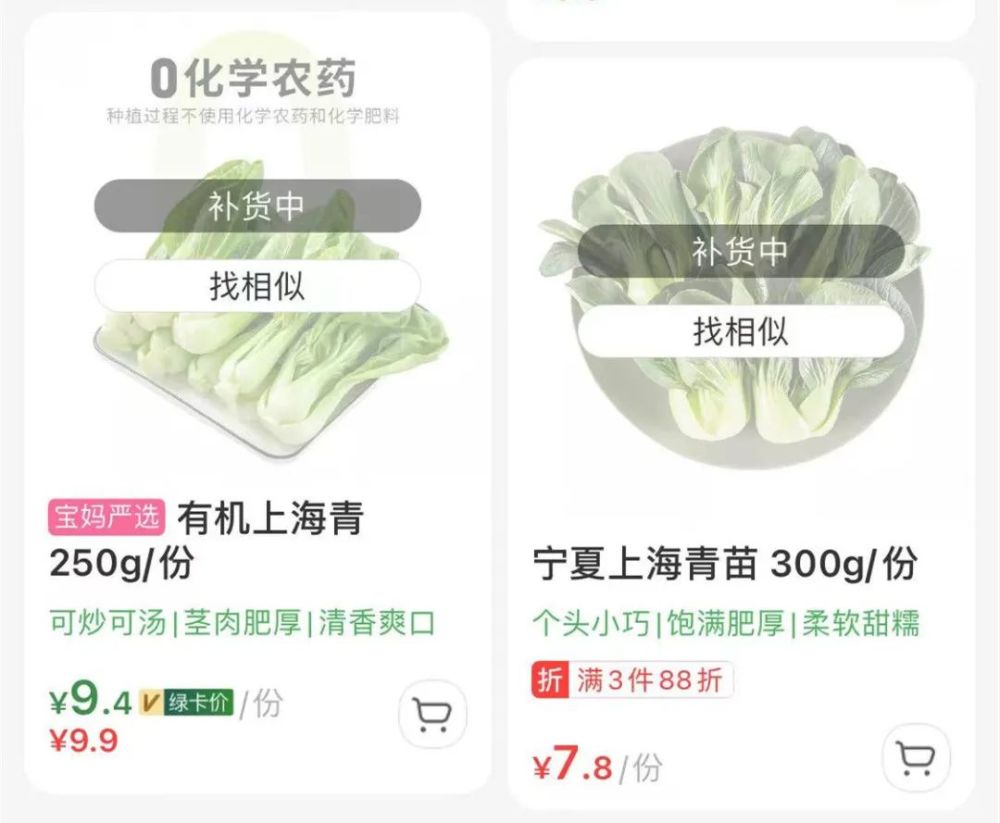Open the 宁夏上海青苗 product card
Image resolution: width=1000 pixels, height=823 pixels.
[x=725, y=565]
